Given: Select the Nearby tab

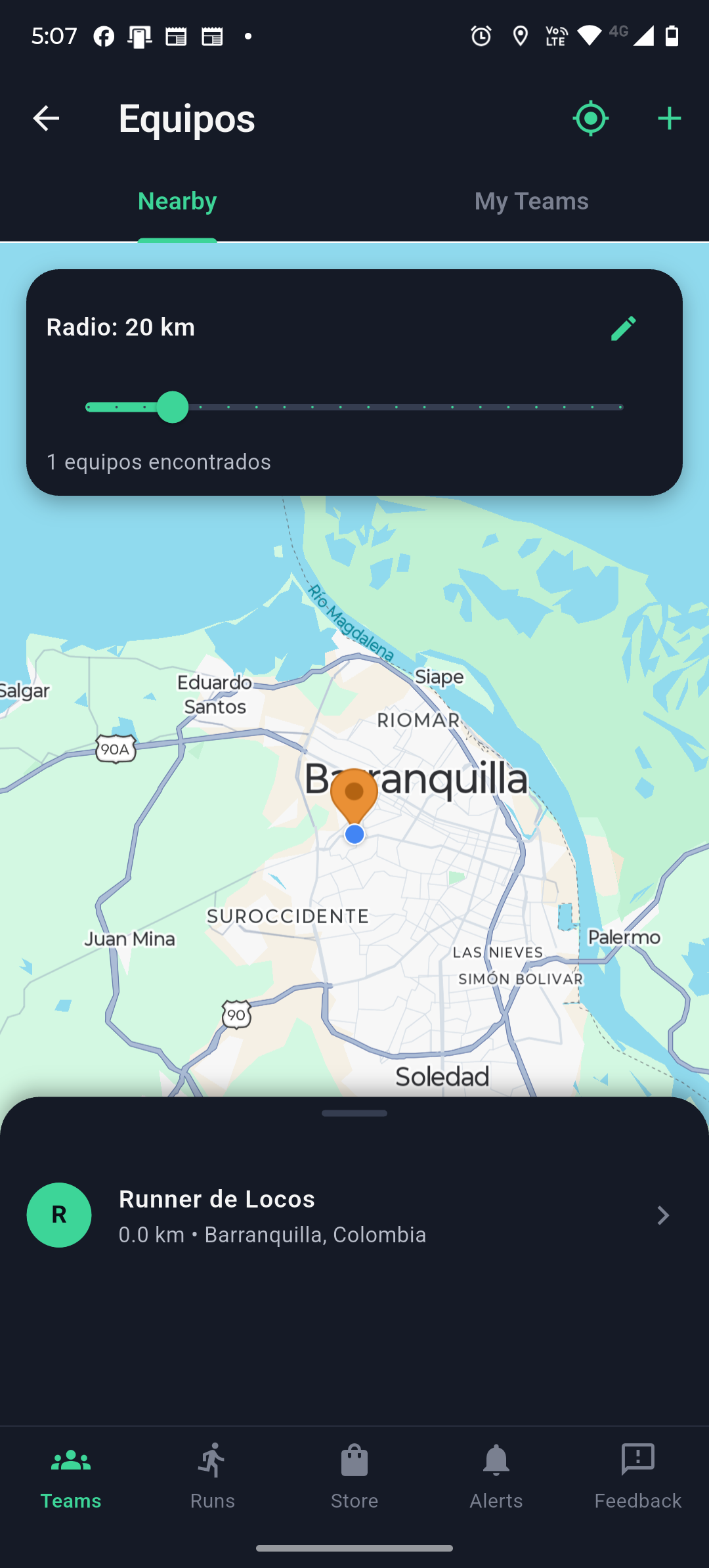Looking at the screenshot, I should click(x=177, y=201).
